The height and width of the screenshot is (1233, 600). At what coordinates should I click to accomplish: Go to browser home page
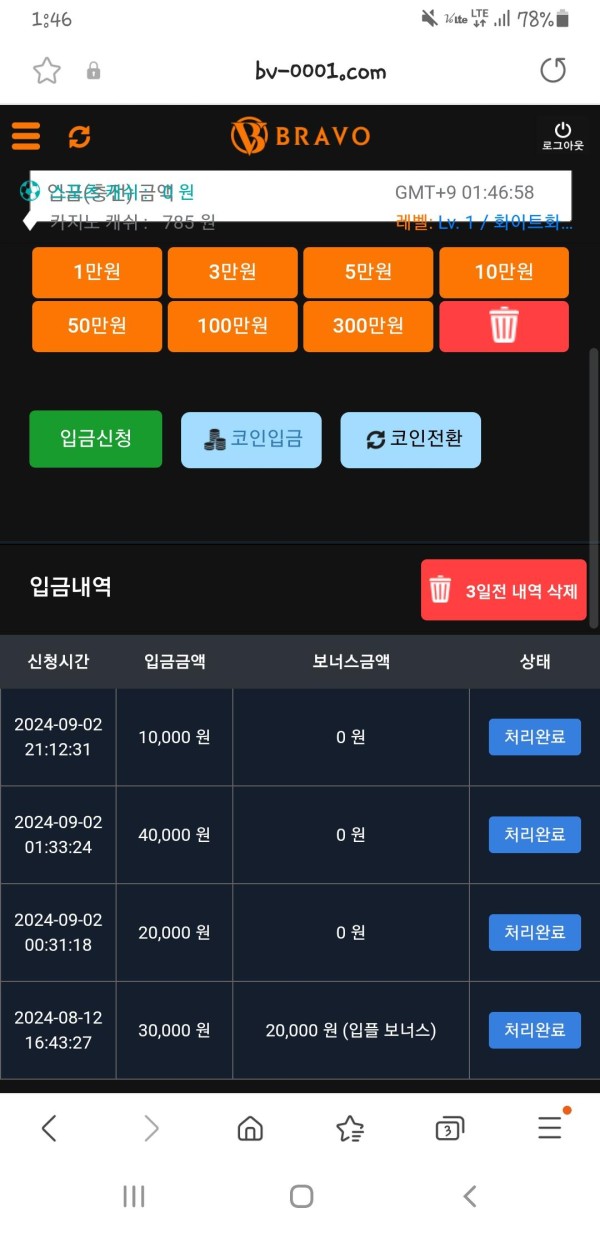pos(250,1129)
